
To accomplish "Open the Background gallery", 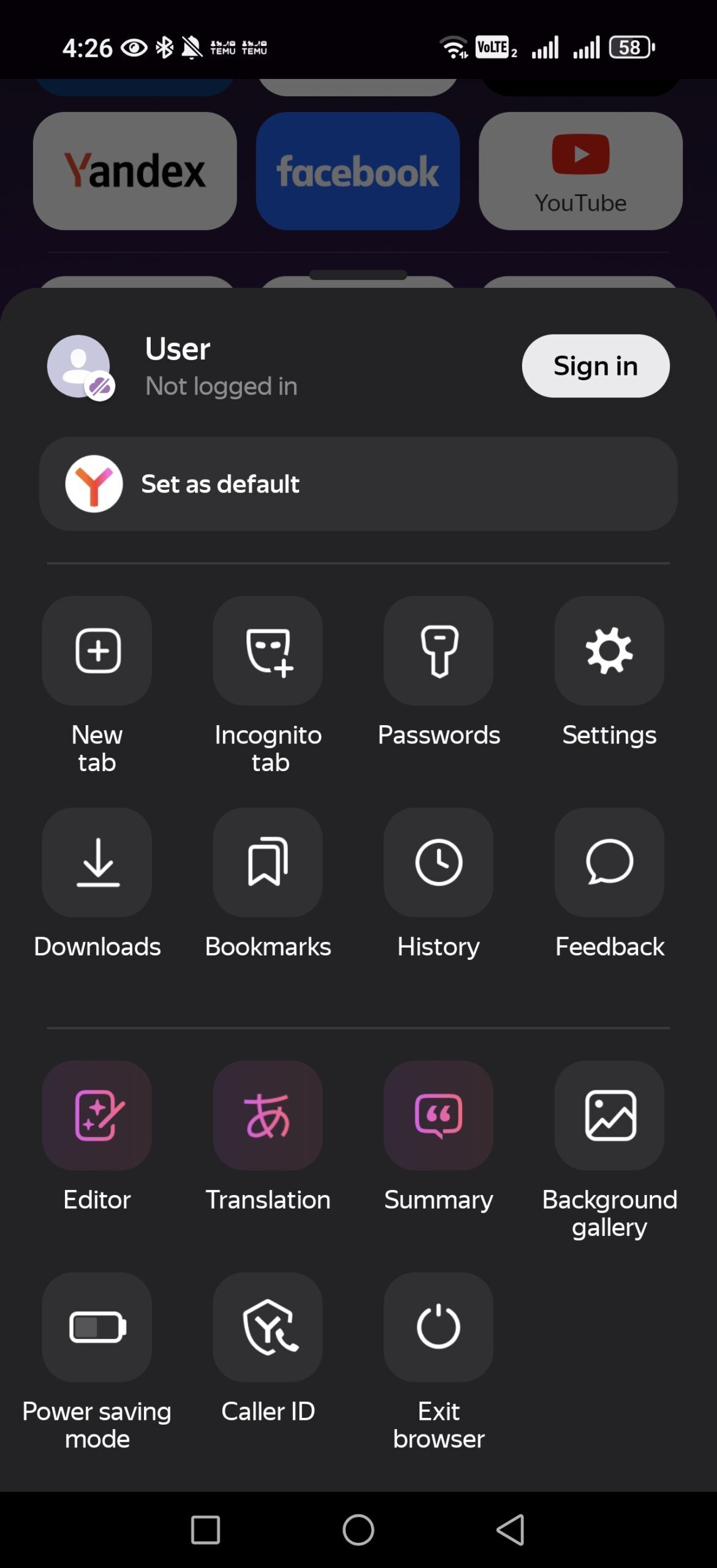I will pyautogui.click(x=609, y=1115).
